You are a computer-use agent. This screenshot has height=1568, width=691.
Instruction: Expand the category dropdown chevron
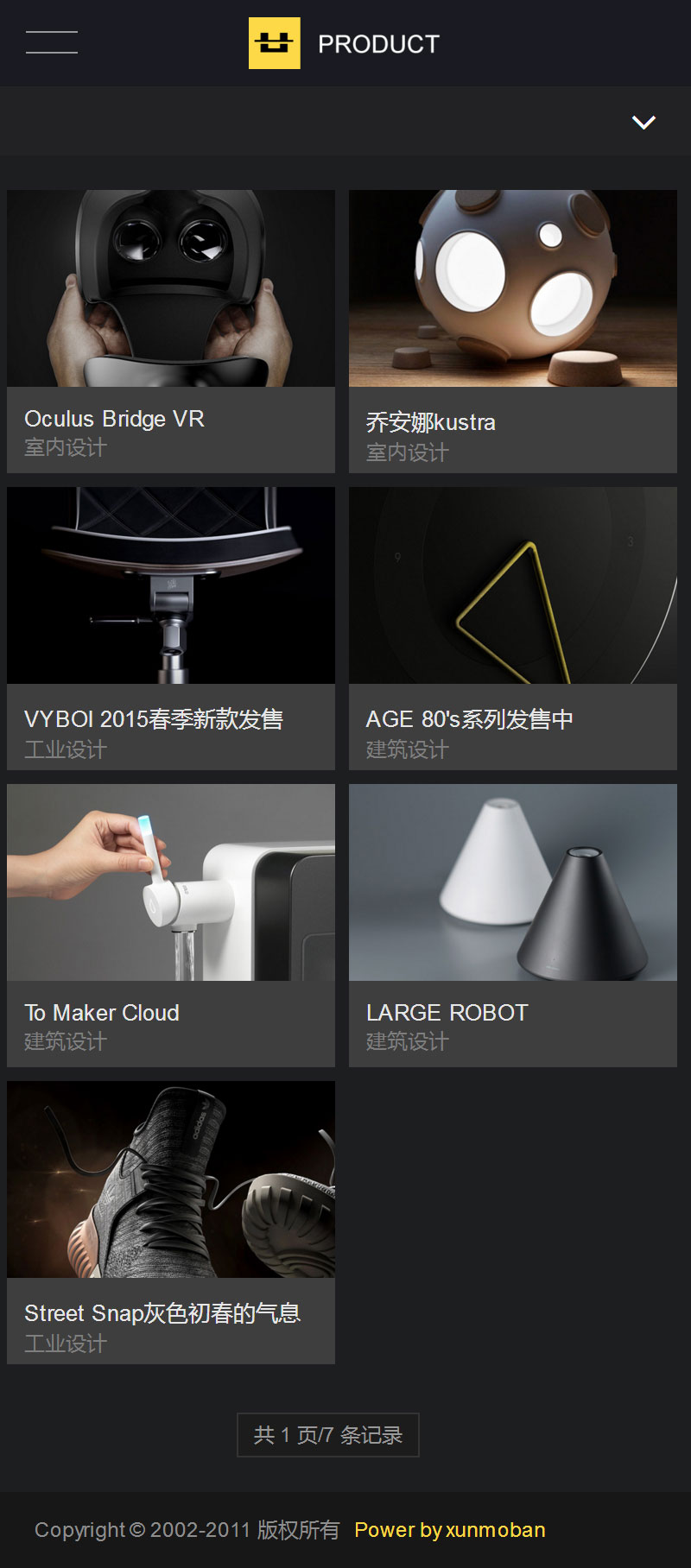pos(643,122)
